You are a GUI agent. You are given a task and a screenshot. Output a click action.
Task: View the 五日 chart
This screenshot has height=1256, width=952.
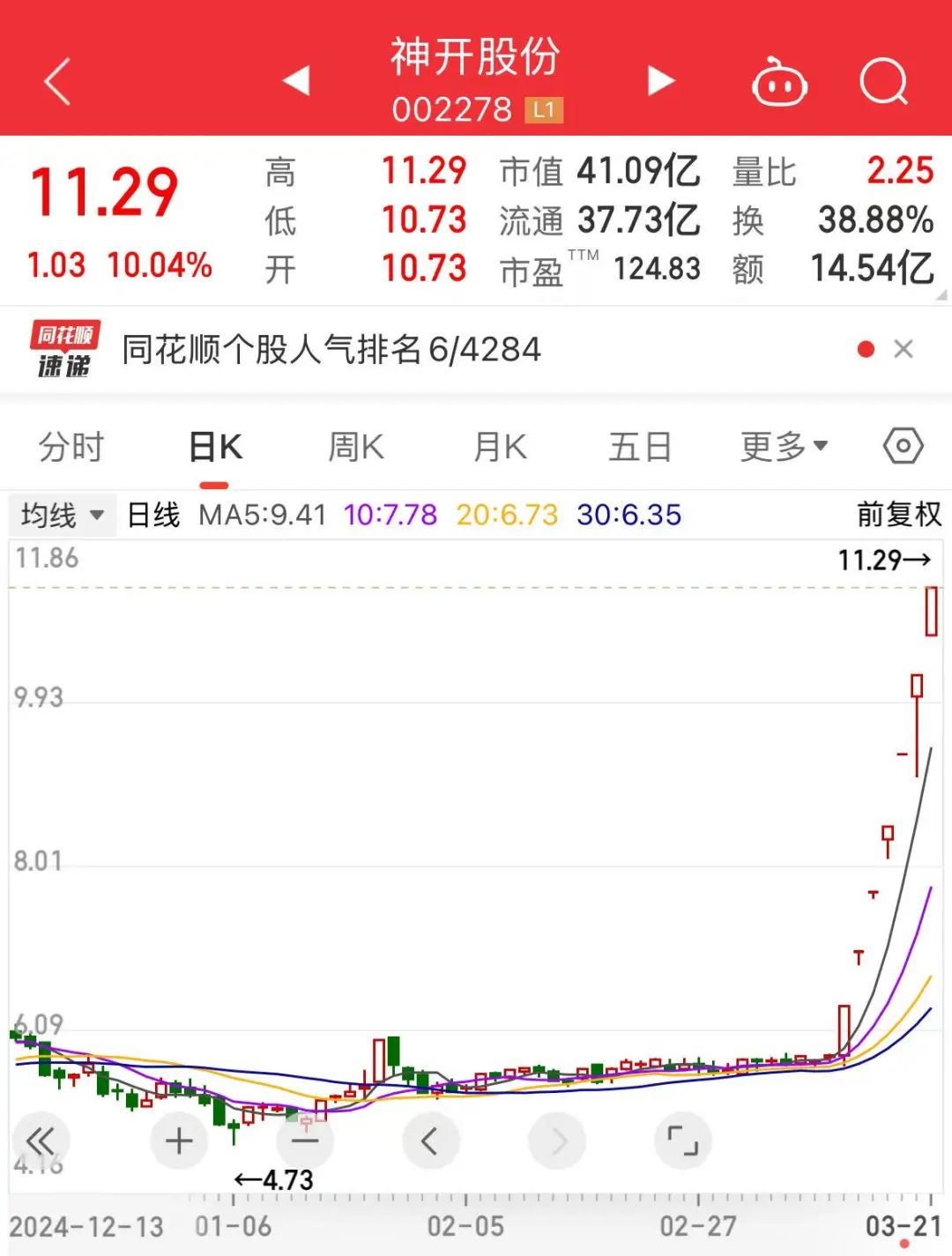click(x=640, y=447)
